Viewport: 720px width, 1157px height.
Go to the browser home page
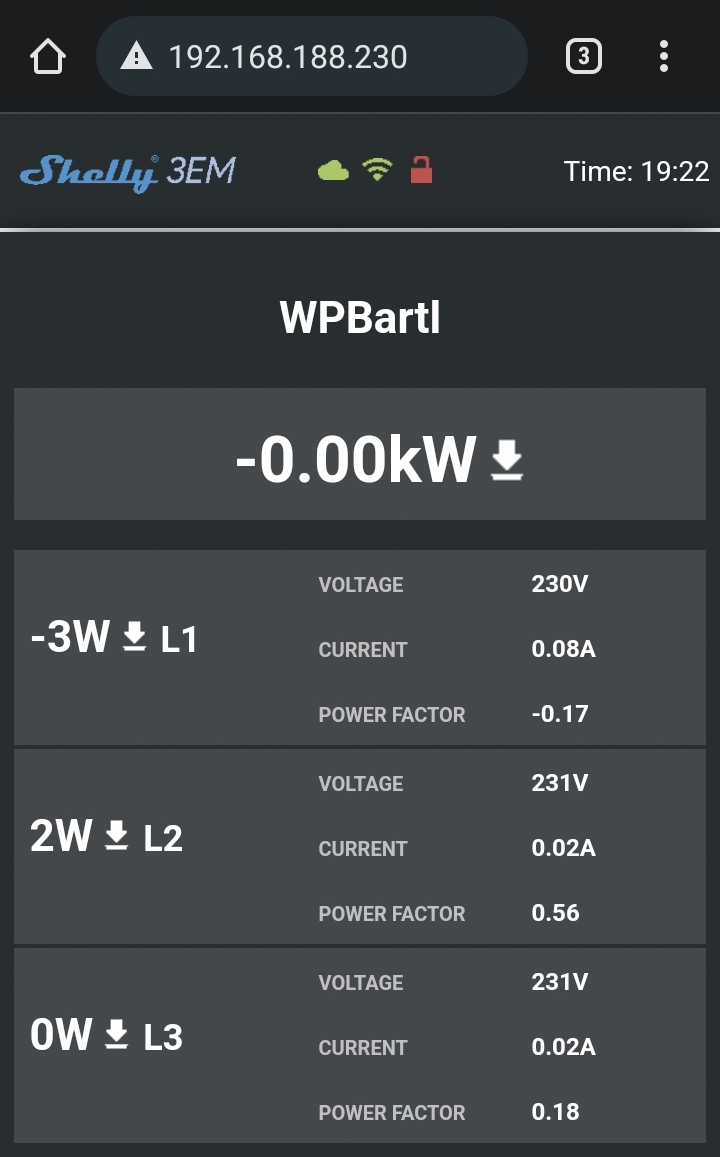point(48,57)
